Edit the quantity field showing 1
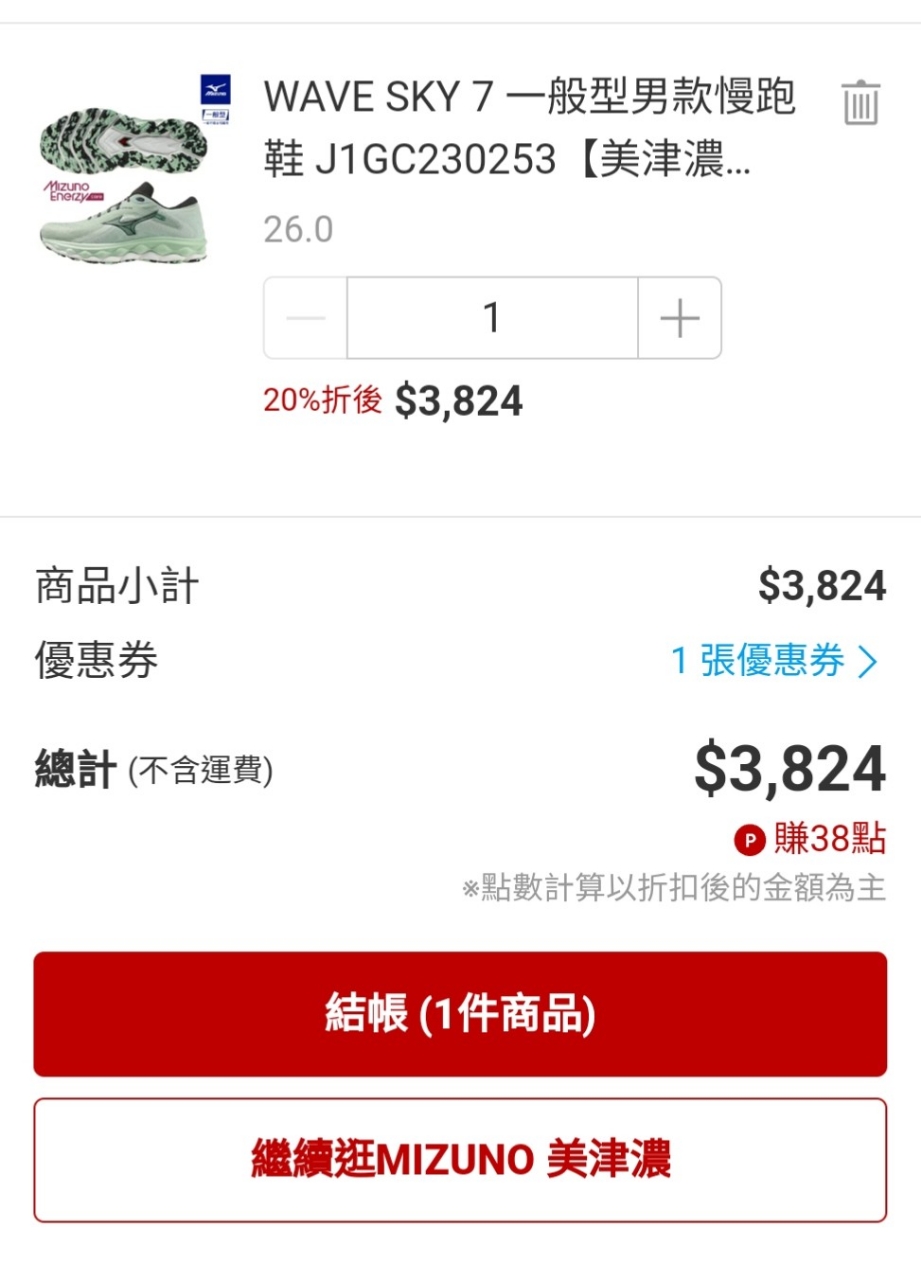The image size is (921, 1280). pos(491,318)
